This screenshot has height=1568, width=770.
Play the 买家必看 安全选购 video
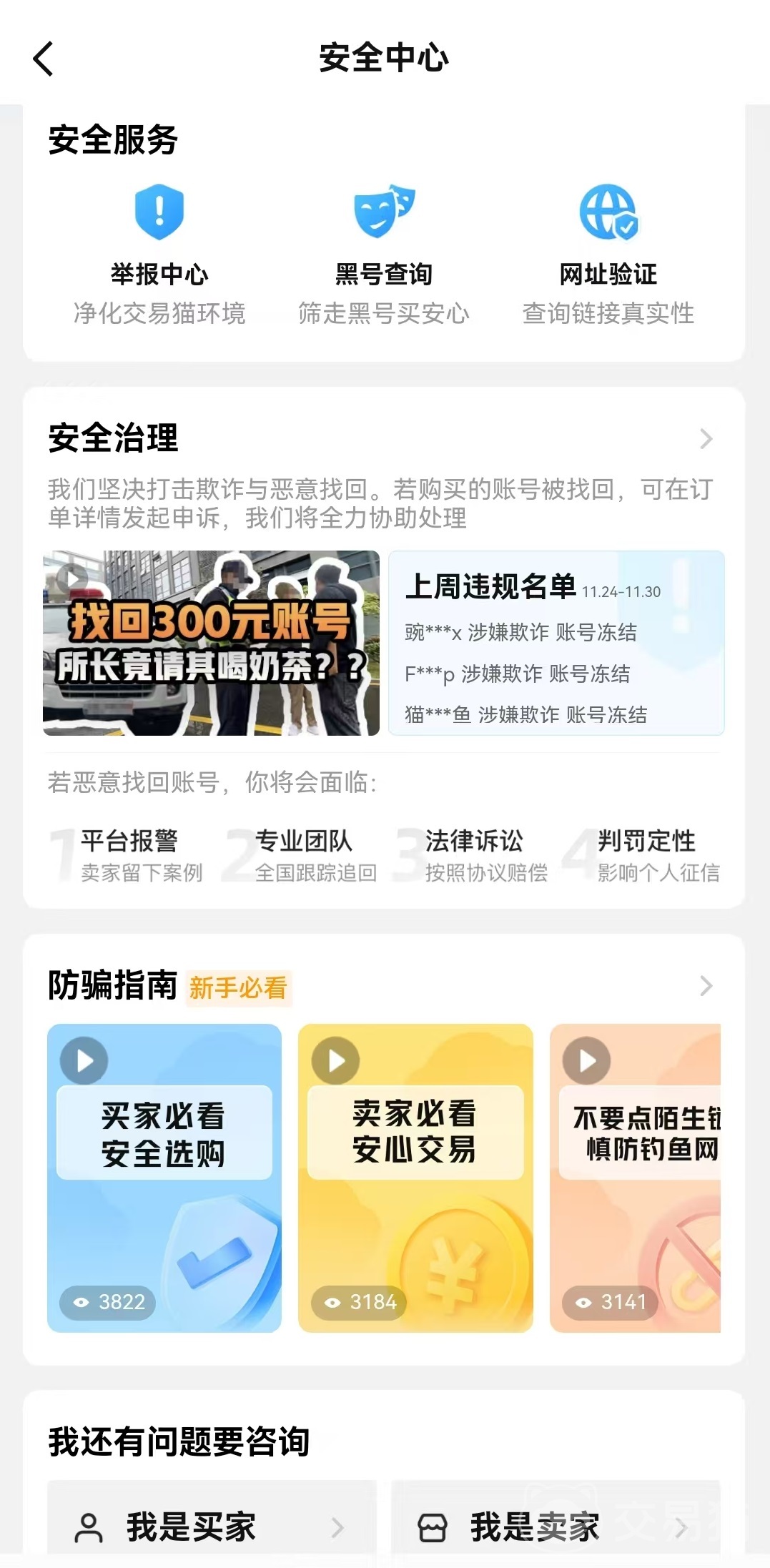tap(164, 1178)
